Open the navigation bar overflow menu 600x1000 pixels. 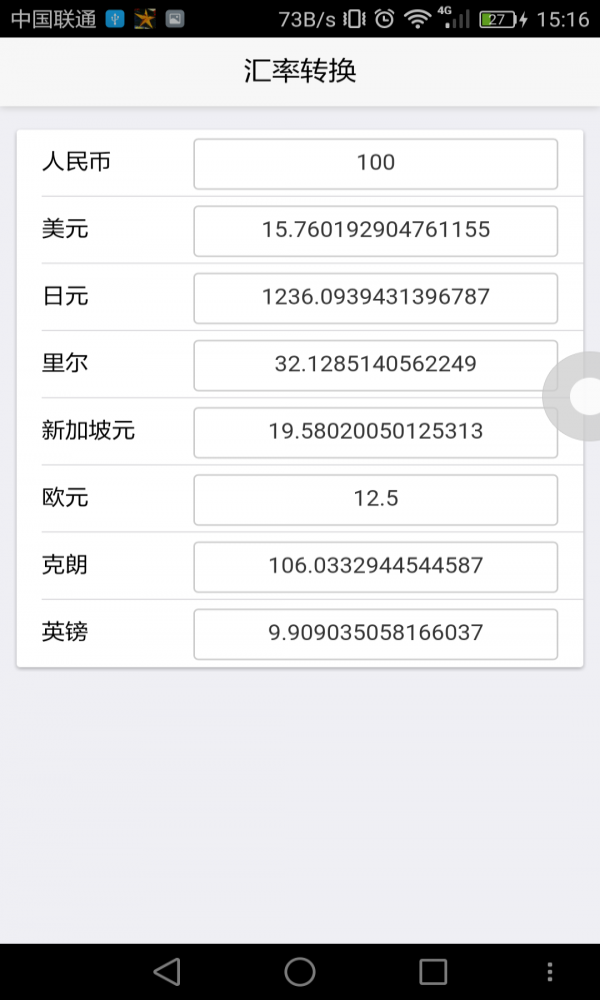(x=549, y=971)
